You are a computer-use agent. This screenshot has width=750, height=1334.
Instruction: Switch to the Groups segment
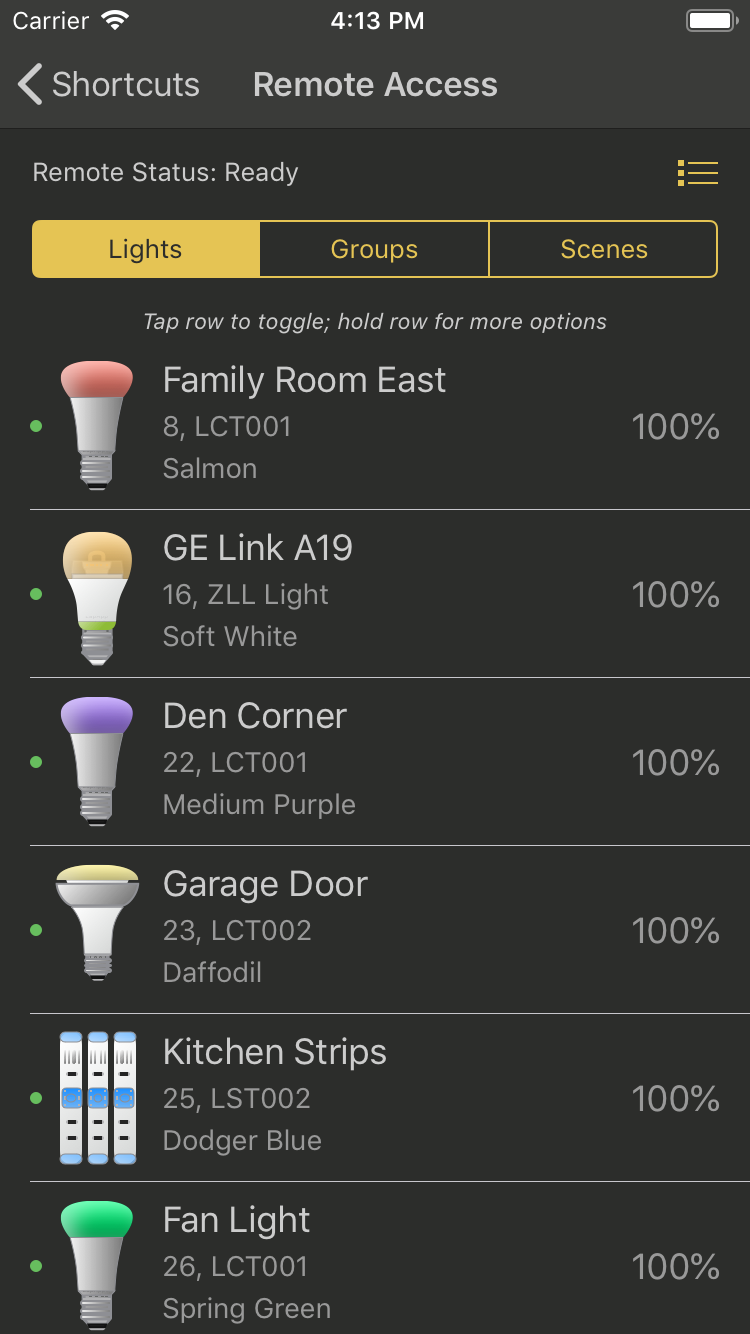pyautogui.click(x=375, y=249)
